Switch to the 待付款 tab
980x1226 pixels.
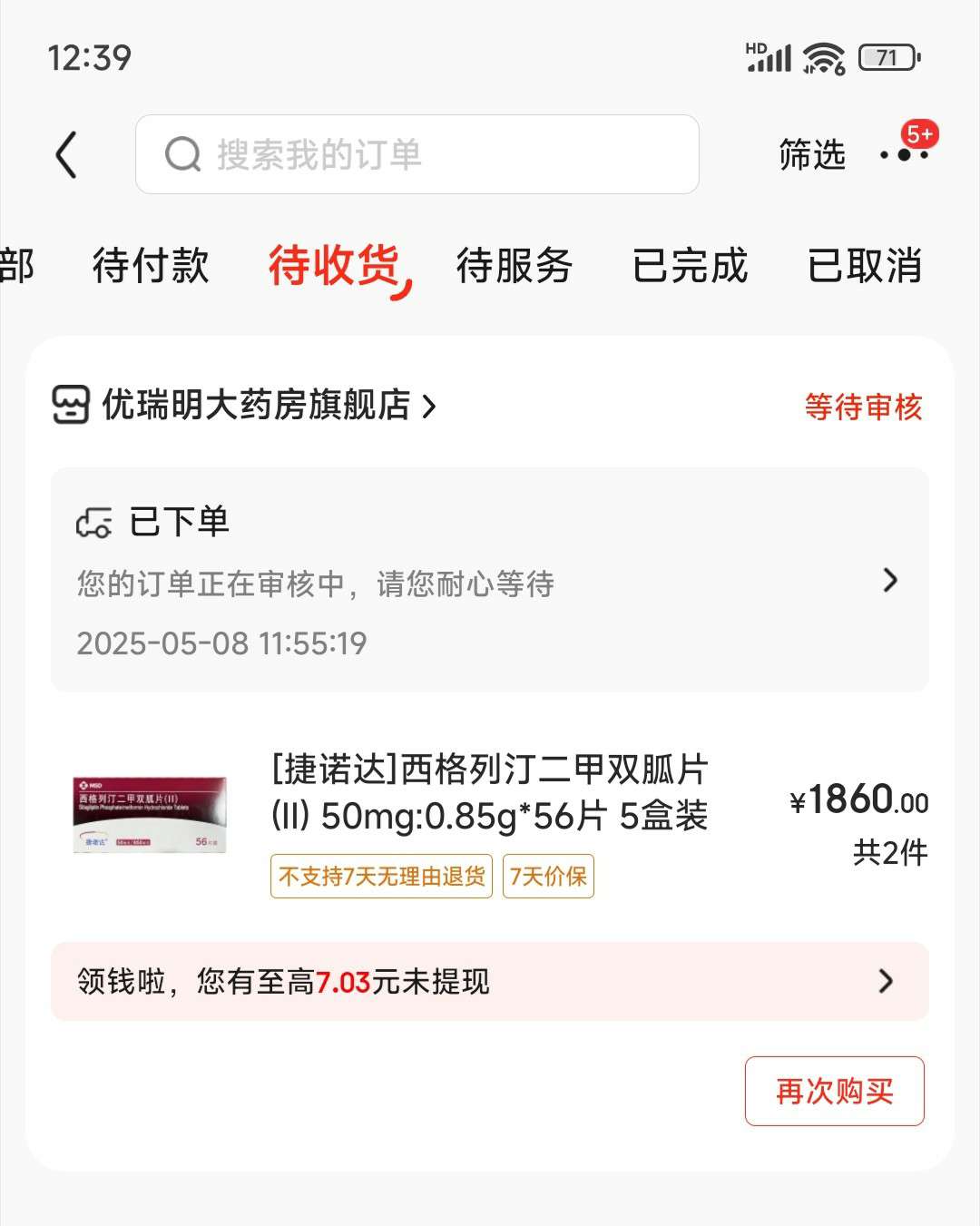[x=151, y=266]
